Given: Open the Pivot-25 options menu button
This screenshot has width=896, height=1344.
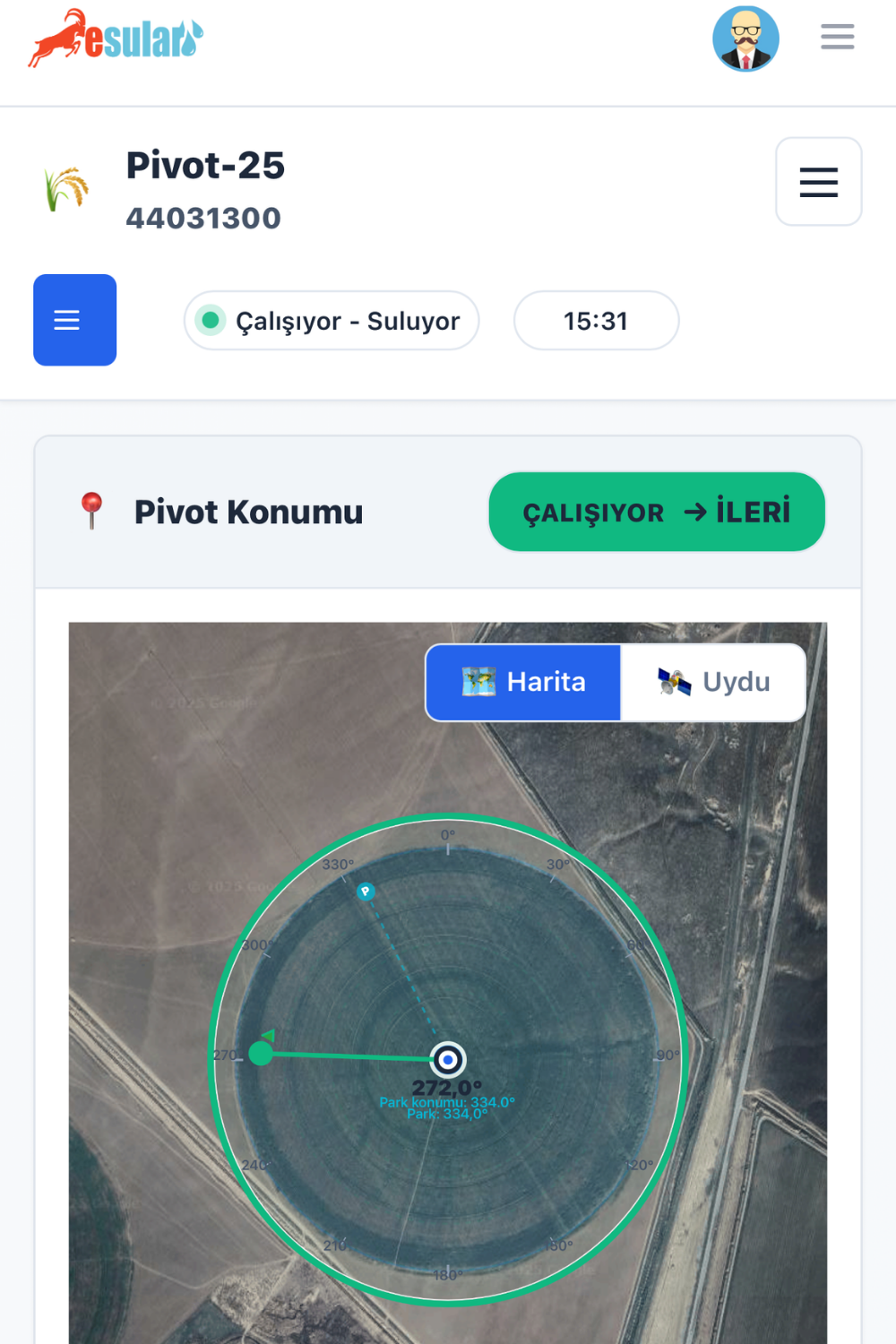Looking at the screenshot, I should 818,182.
